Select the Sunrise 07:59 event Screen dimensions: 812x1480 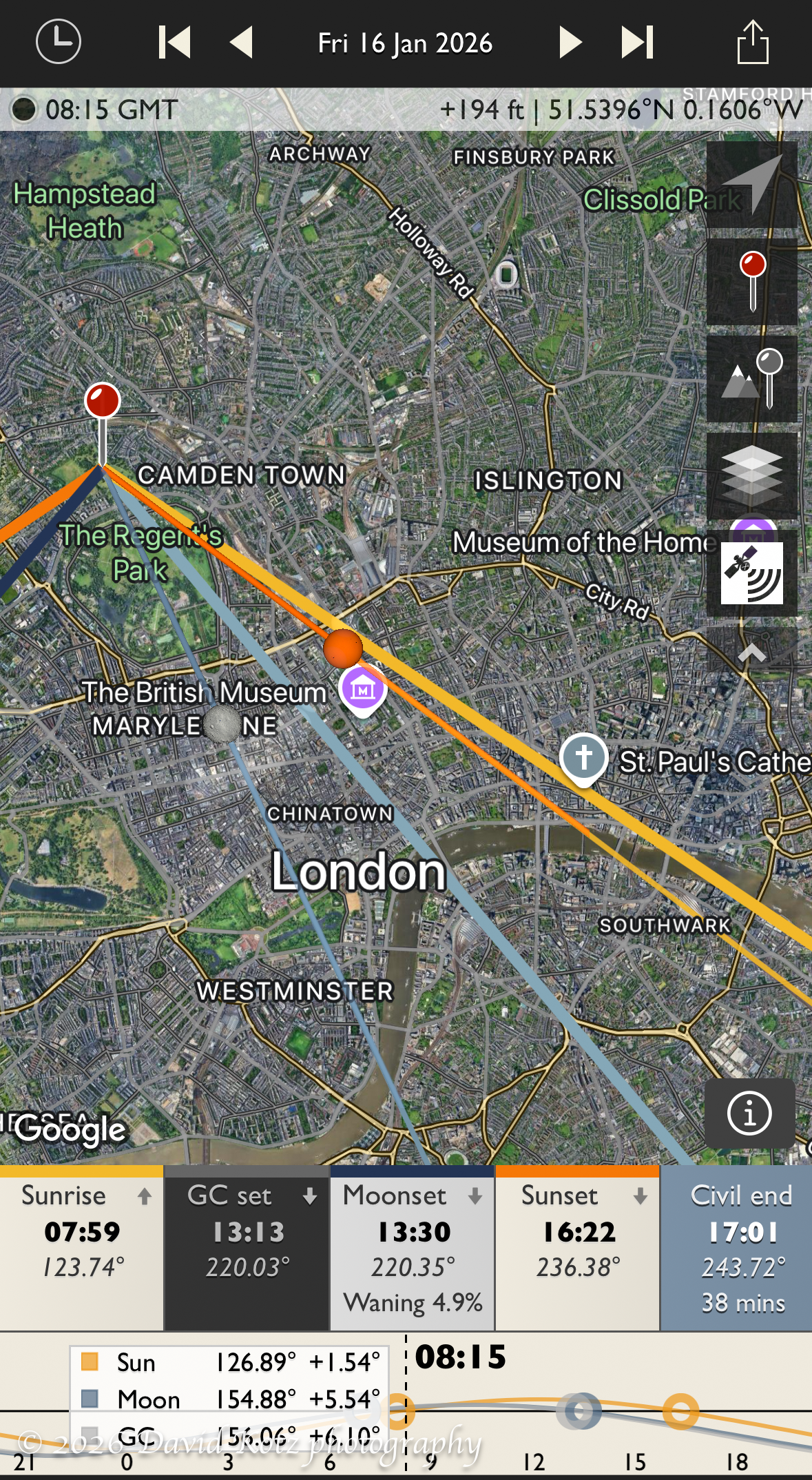point(82,1247)
